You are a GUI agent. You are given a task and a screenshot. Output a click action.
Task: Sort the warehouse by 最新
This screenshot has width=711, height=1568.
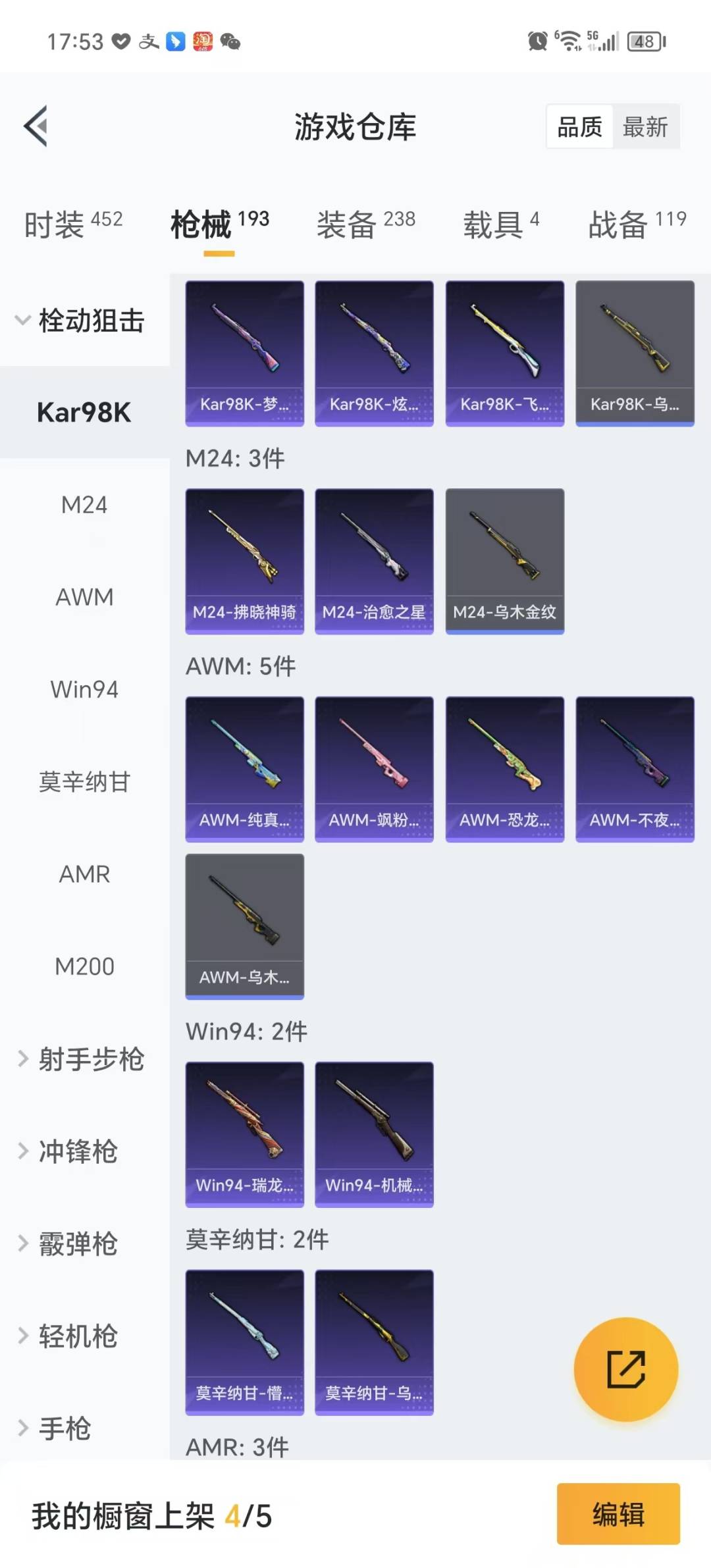(x=645, y=126)
